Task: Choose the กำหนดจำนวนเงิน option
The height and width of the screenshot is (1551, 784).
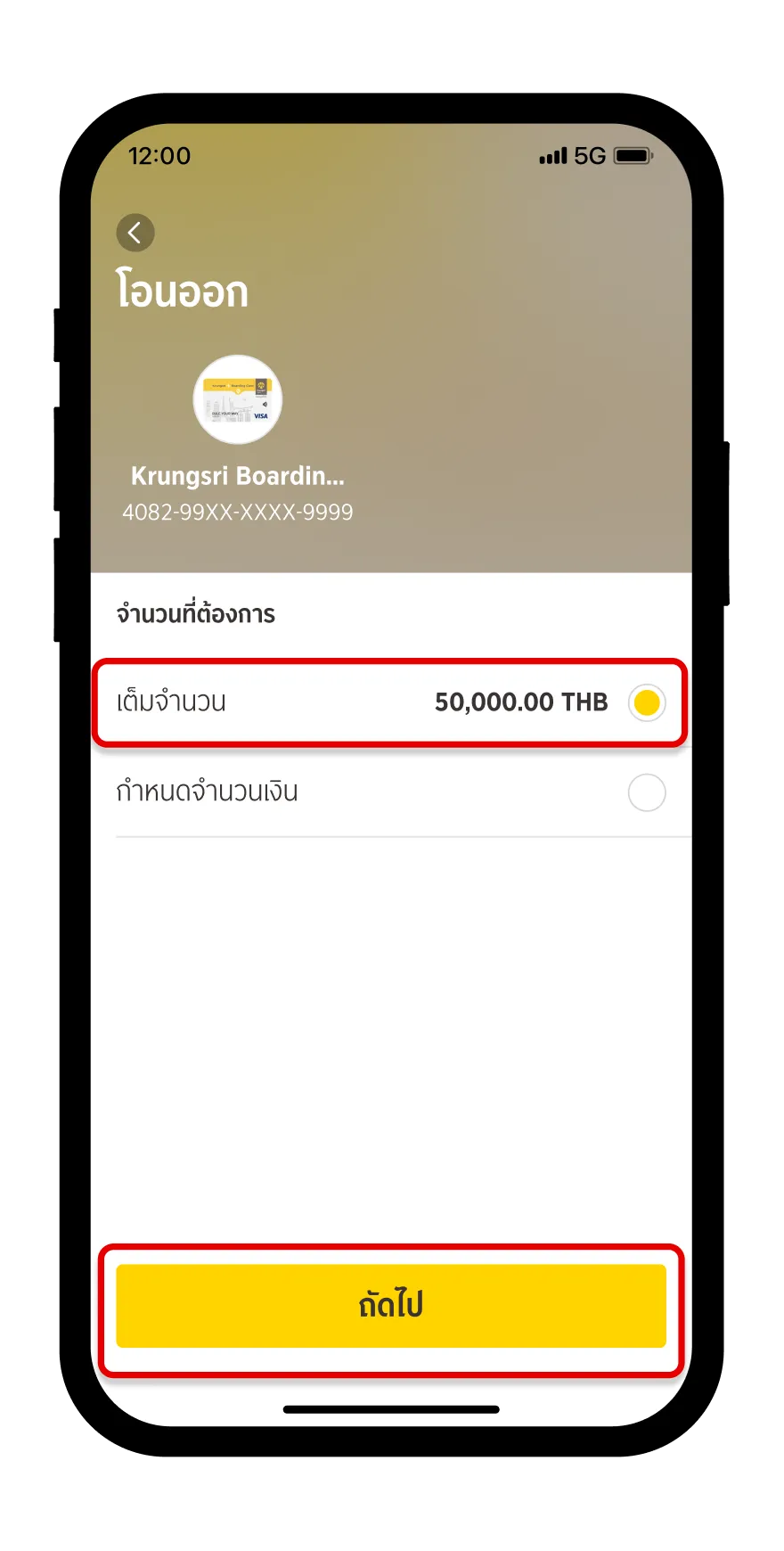Action: click(x=390, y=792)
